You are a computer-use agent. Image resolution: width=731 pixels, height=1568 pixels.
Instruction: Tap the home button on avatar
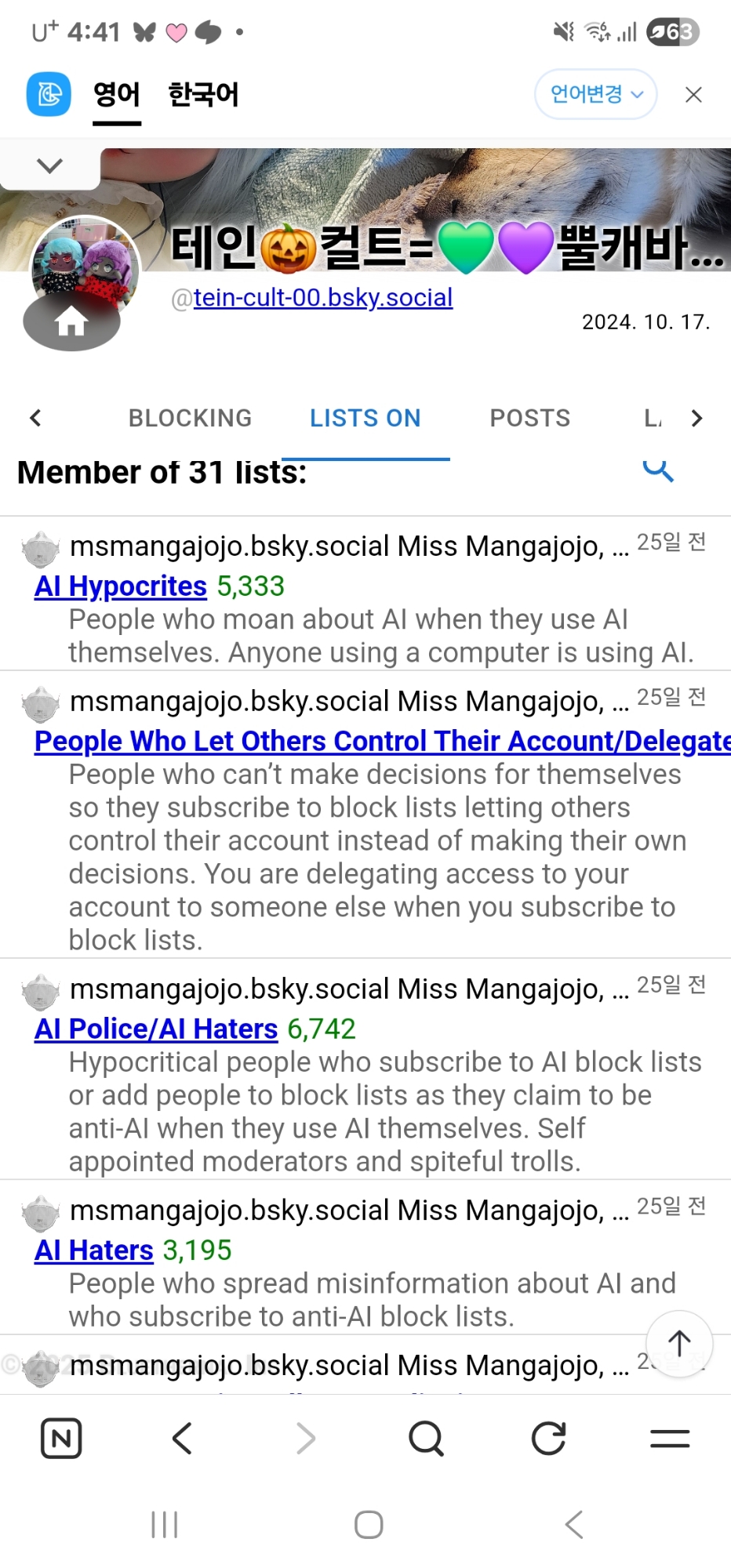(71, 321)
